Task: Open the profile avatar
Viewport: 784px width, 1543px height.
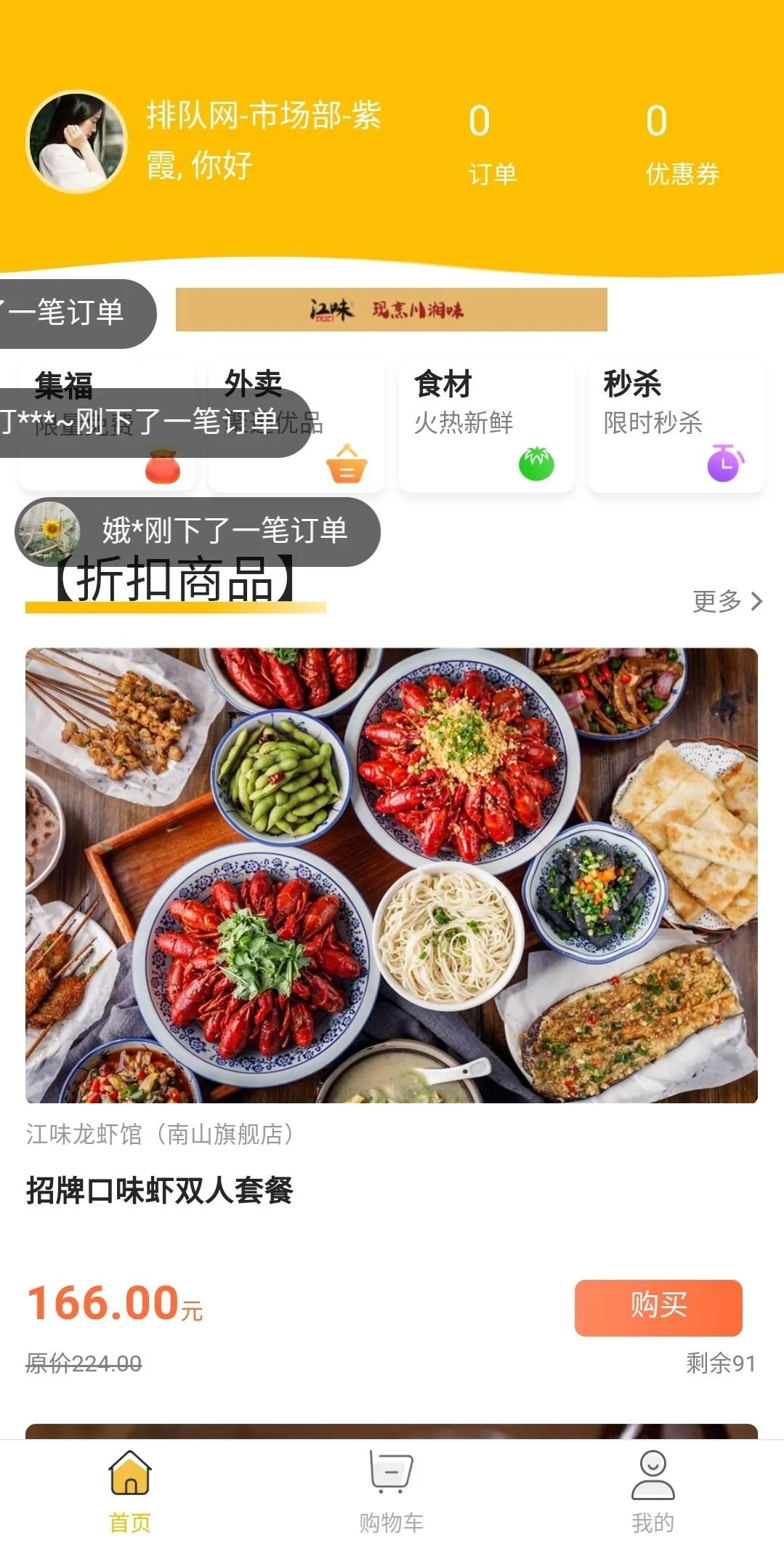Action: coord(76,142)
